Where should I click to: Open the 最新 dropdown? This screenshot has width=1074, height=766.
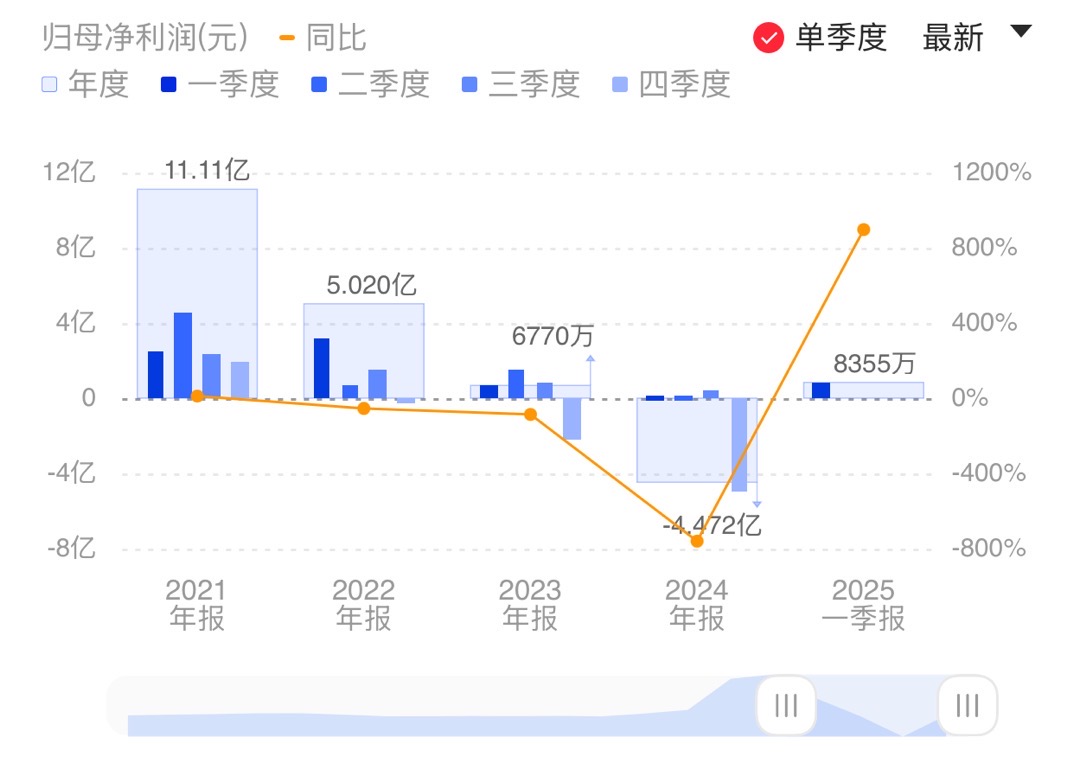pos(976,37)
